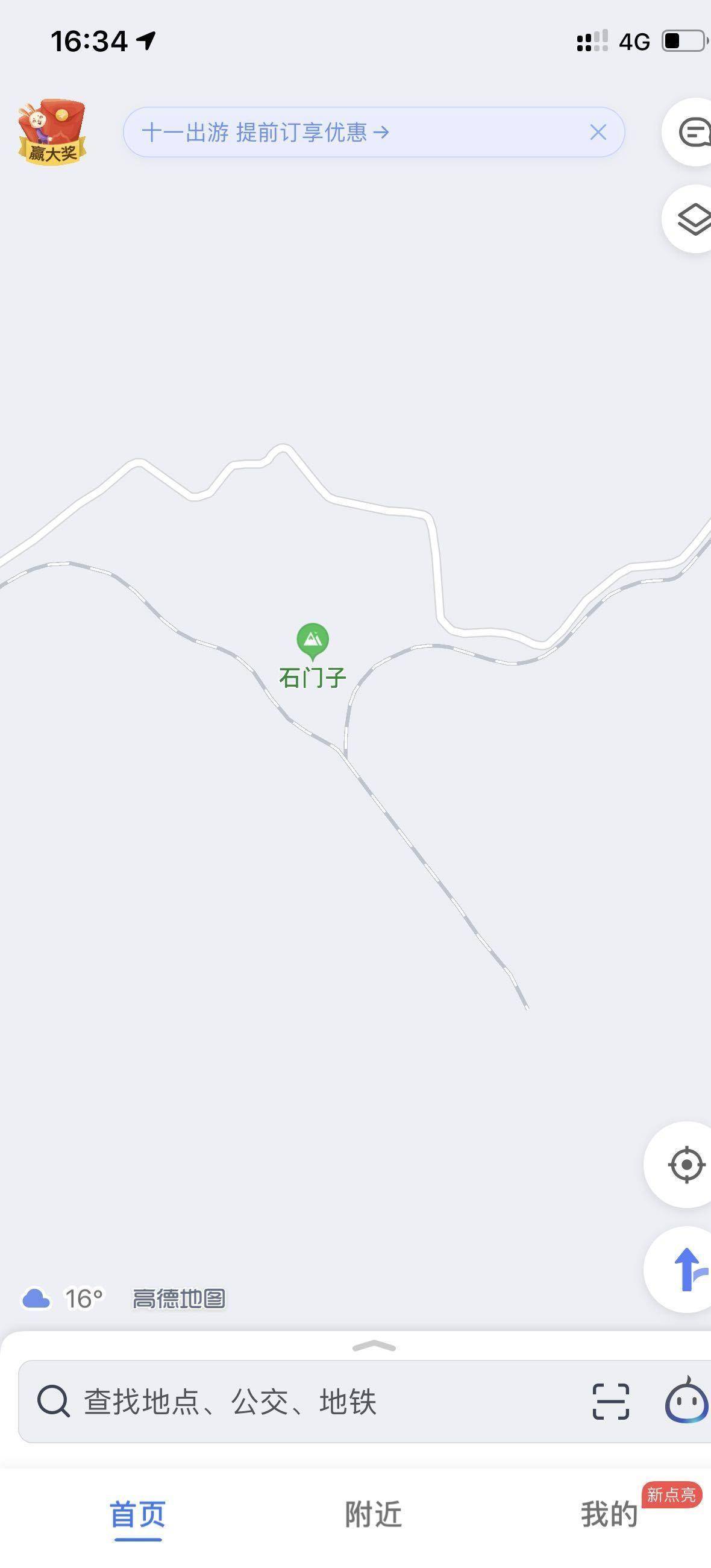This screenshot has width=711, height=1568.
Task: Check the 16° weather widget
Action: click(x=63, y=1299)
